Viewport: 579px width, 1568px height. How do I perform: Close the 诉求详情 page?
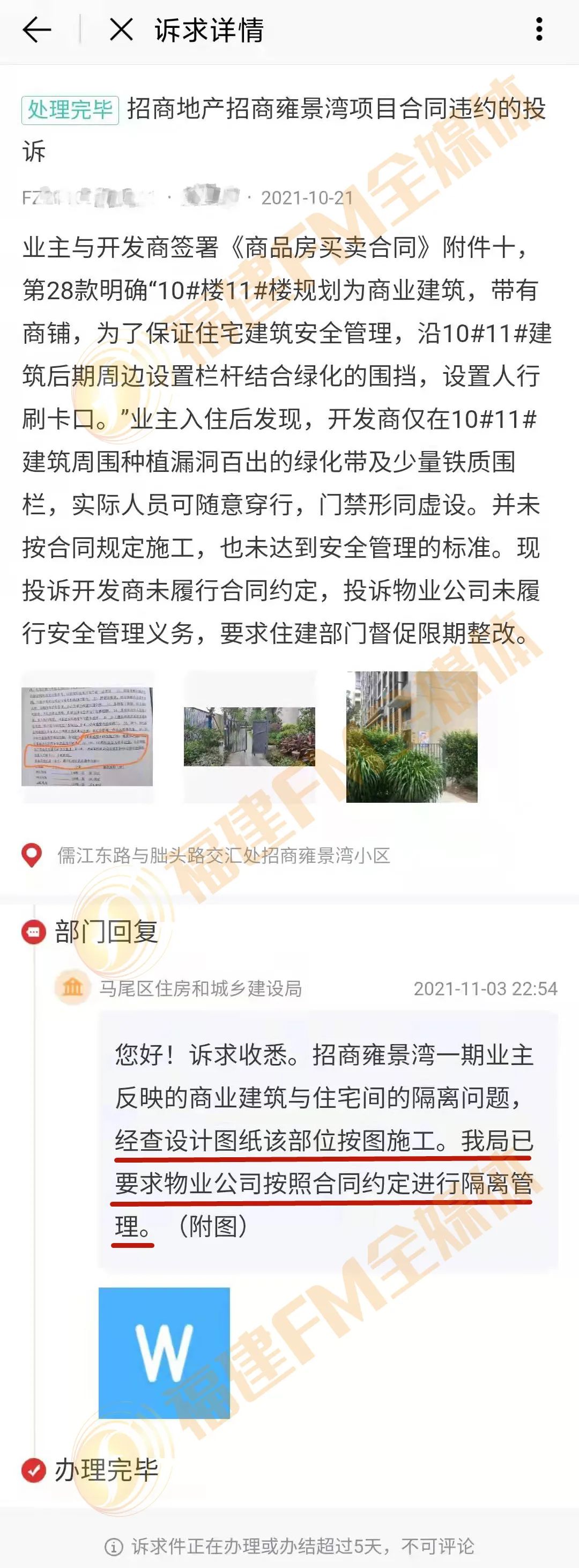tap(121, 30)
